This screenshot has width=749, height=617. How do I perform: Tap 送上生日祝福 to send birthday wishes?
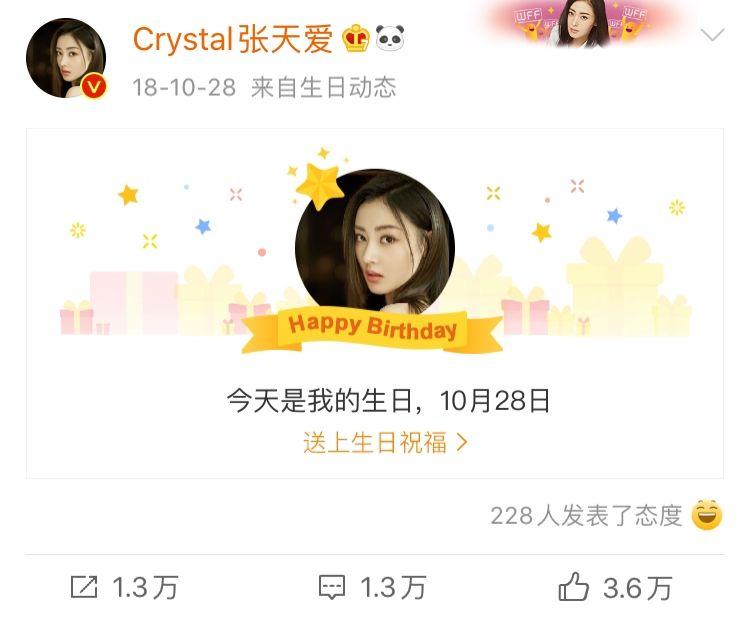coord(385,443)
